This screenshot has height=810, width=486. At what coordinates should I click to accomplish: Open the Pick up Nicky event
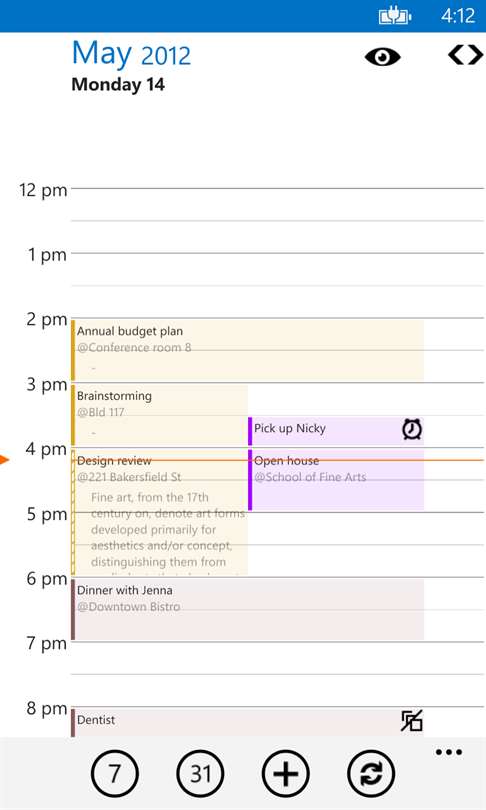[336, 431]
